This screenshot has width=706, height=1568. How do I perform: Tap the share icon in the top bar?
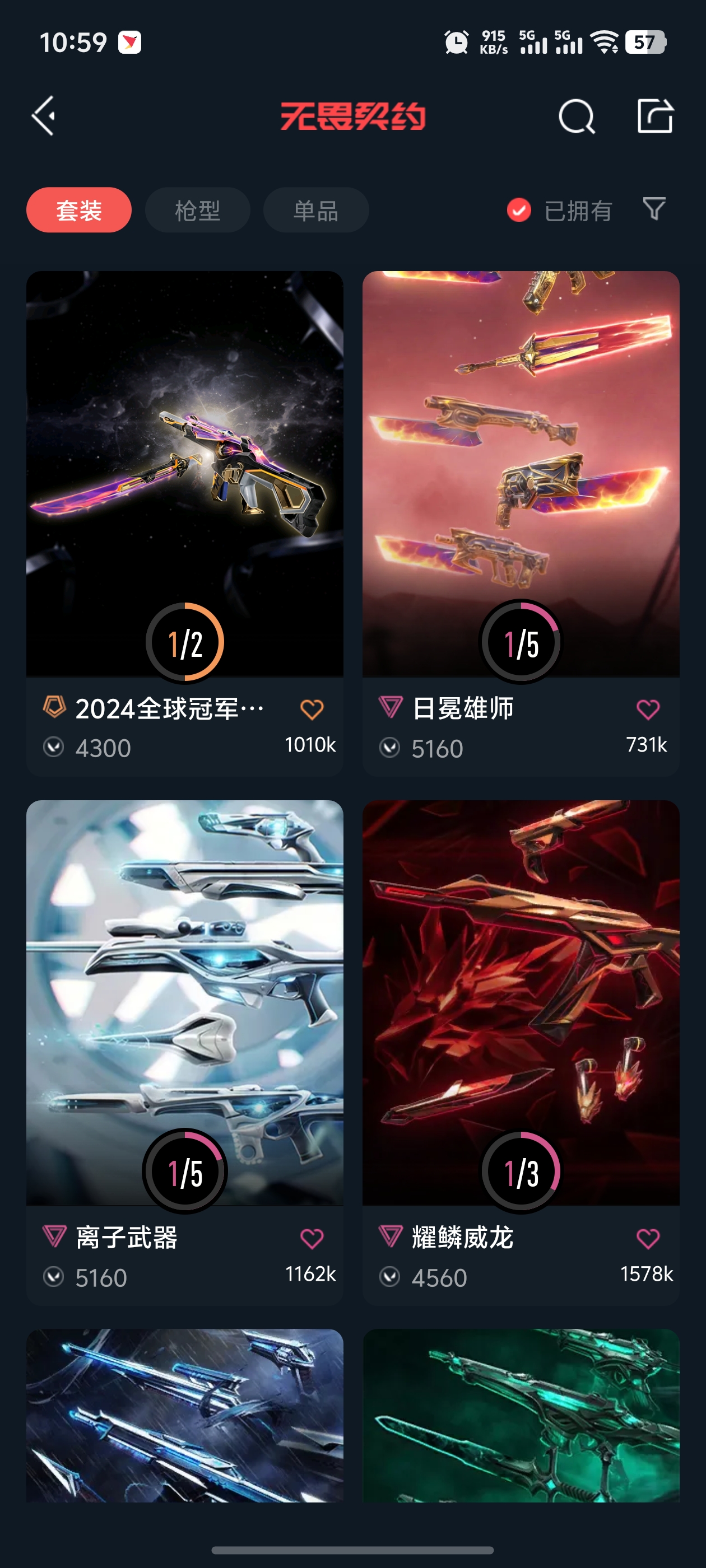tap(655, 116)
